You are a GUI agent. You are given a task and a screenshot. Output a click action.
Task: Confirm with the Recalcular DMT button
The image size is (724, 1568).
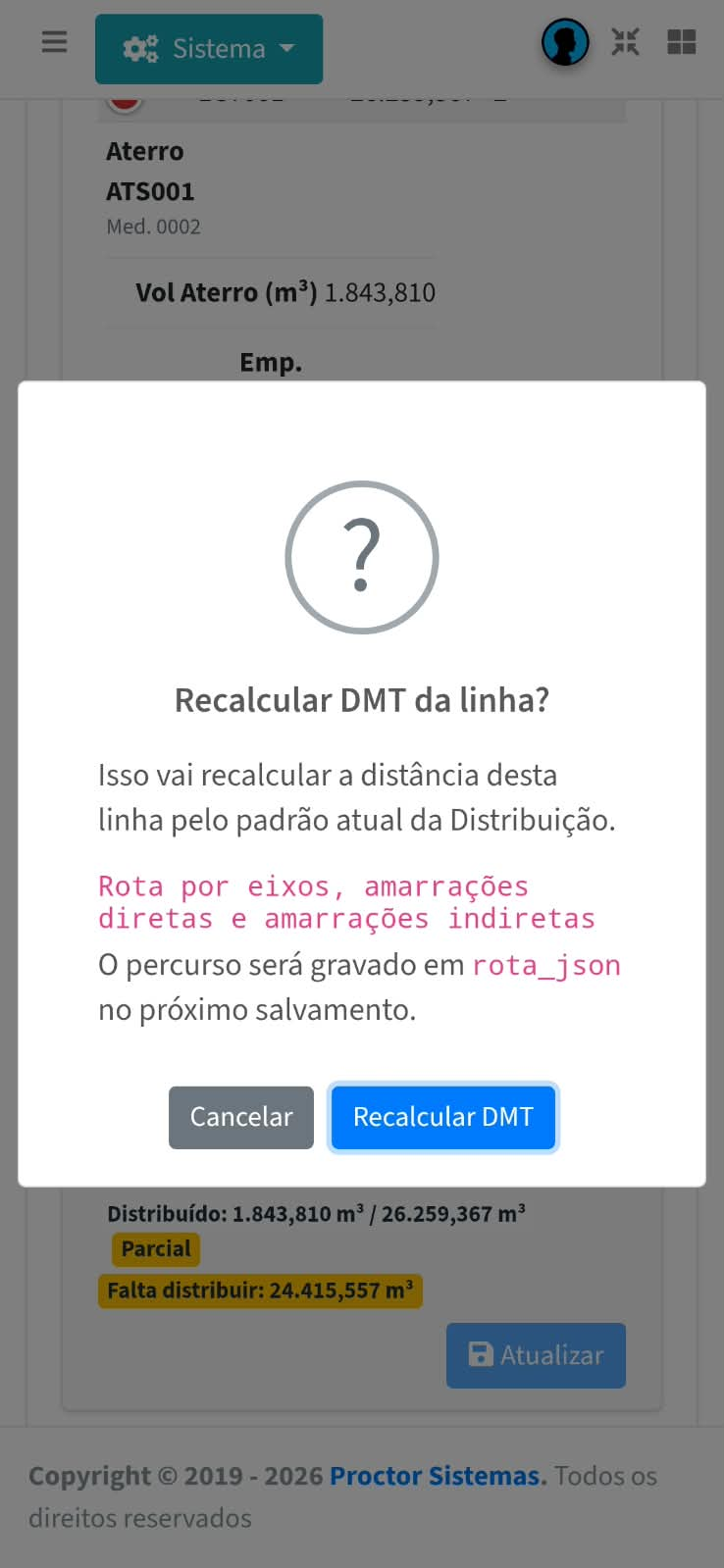443,1117
